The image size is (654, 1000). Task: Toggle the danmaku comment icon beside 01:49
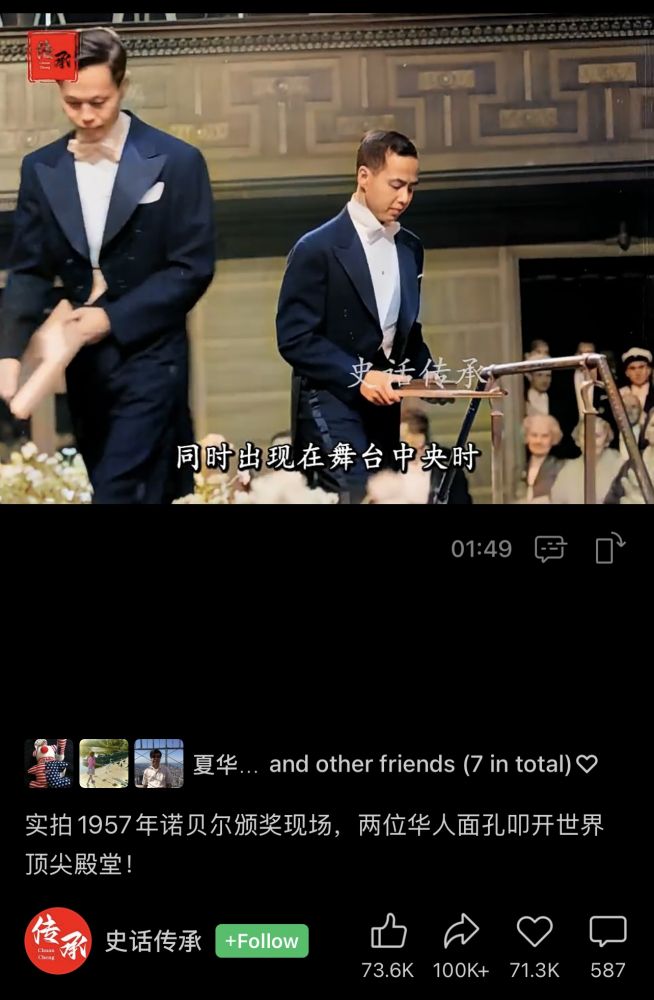(x=550, y=548)
